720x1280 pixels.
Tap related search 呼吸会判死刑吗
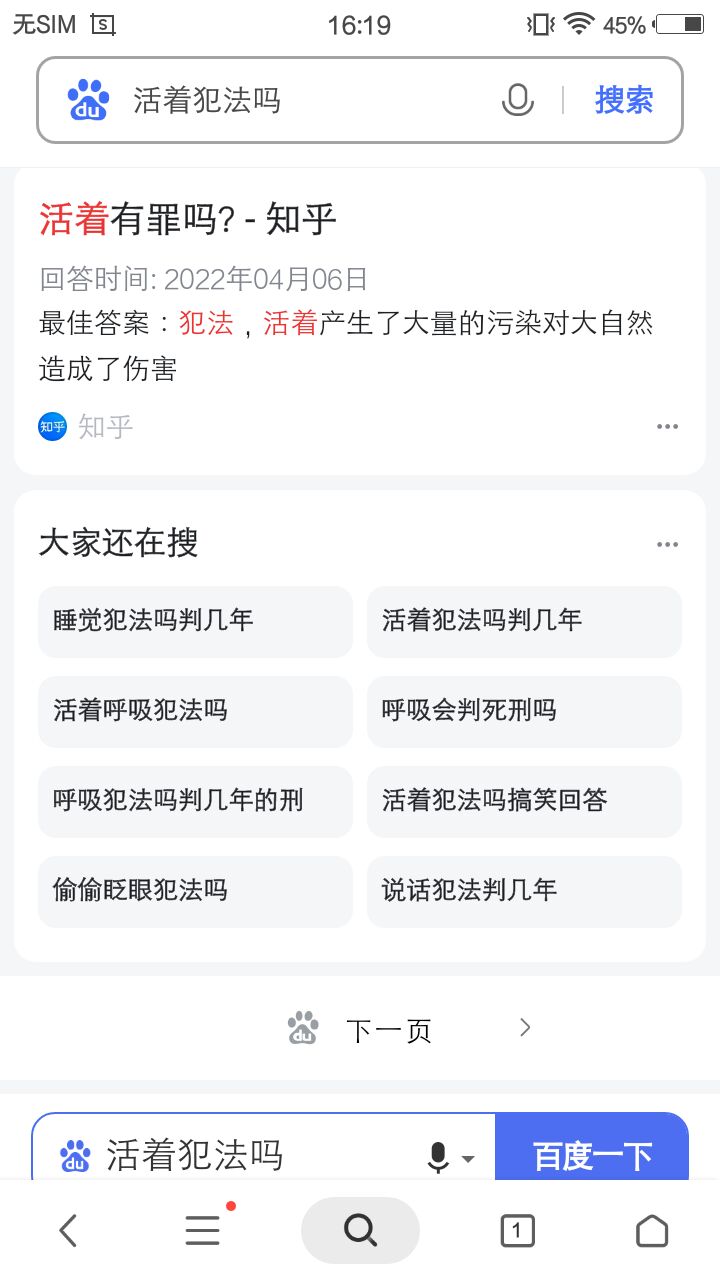[x=524, y=711]
